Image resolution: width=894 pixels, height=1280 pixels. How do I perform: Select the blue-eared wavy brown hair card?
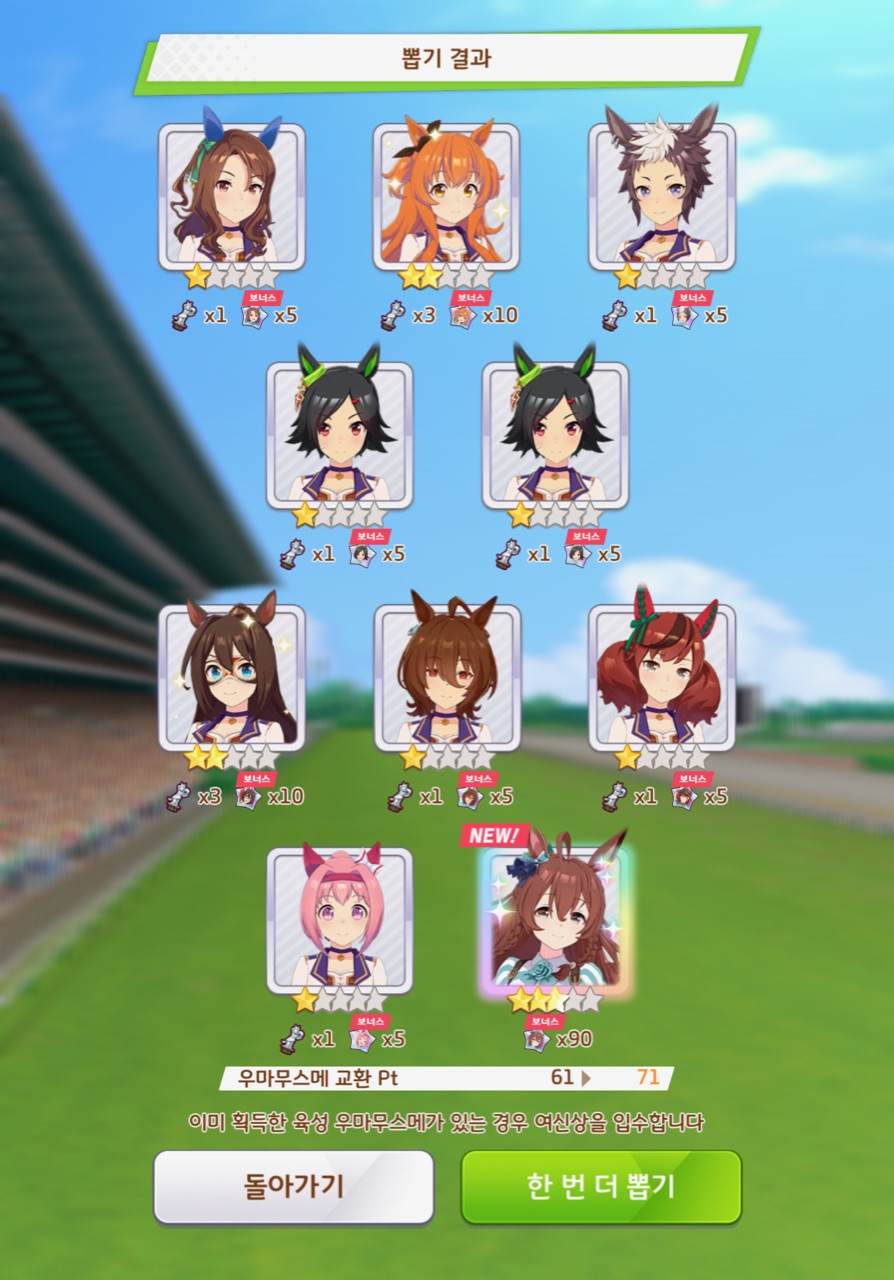pyautogui.click(x=232, y=196)
